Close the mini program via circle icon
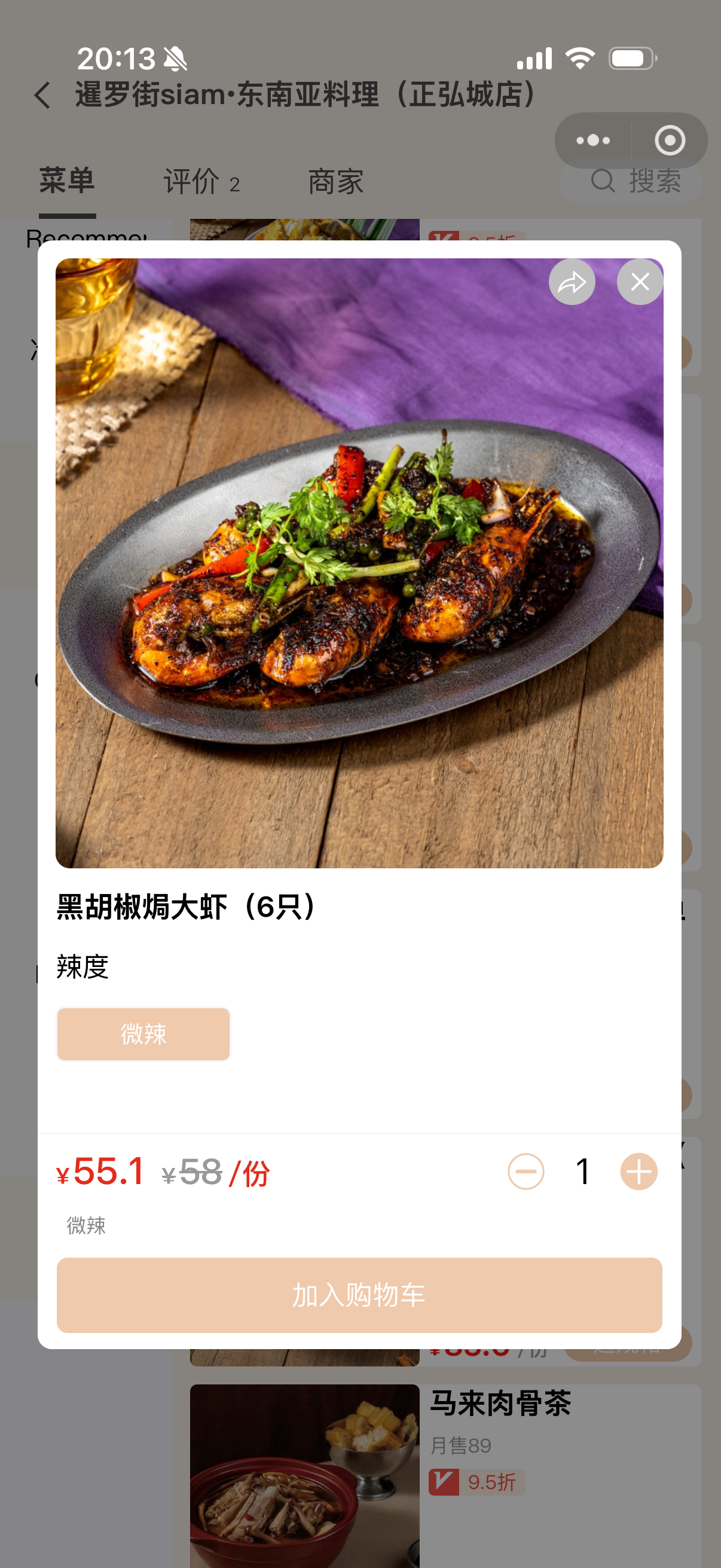The width and height of the screenshot is (721, 1568). (669, 141)
